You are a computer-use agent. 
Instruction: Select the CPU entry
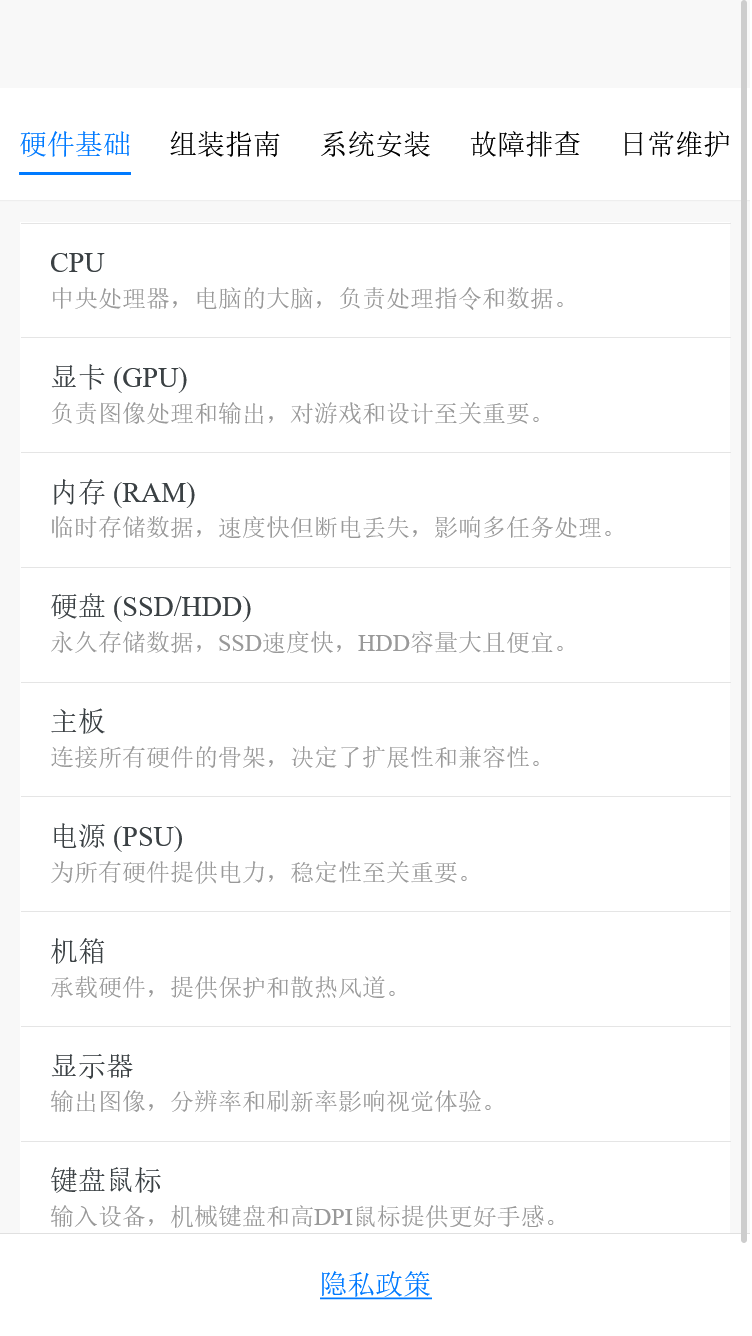point(76,263)
